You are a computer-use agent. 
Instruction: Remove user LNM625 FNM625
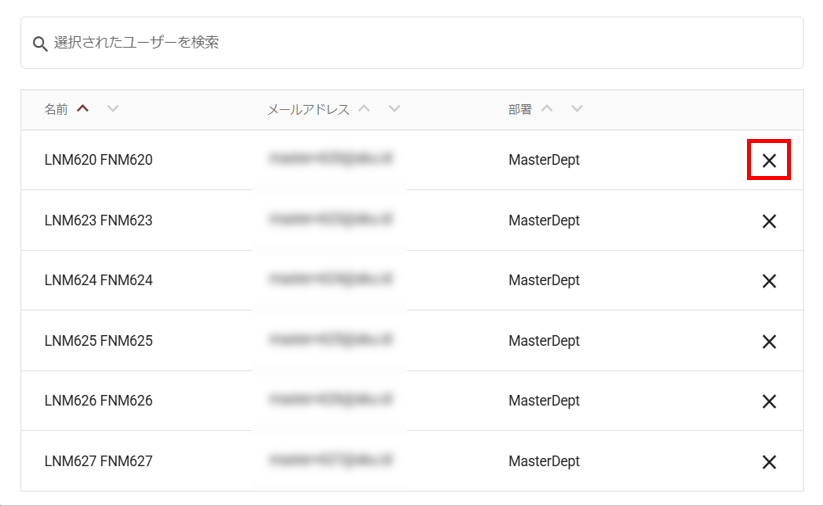(769, 341)
